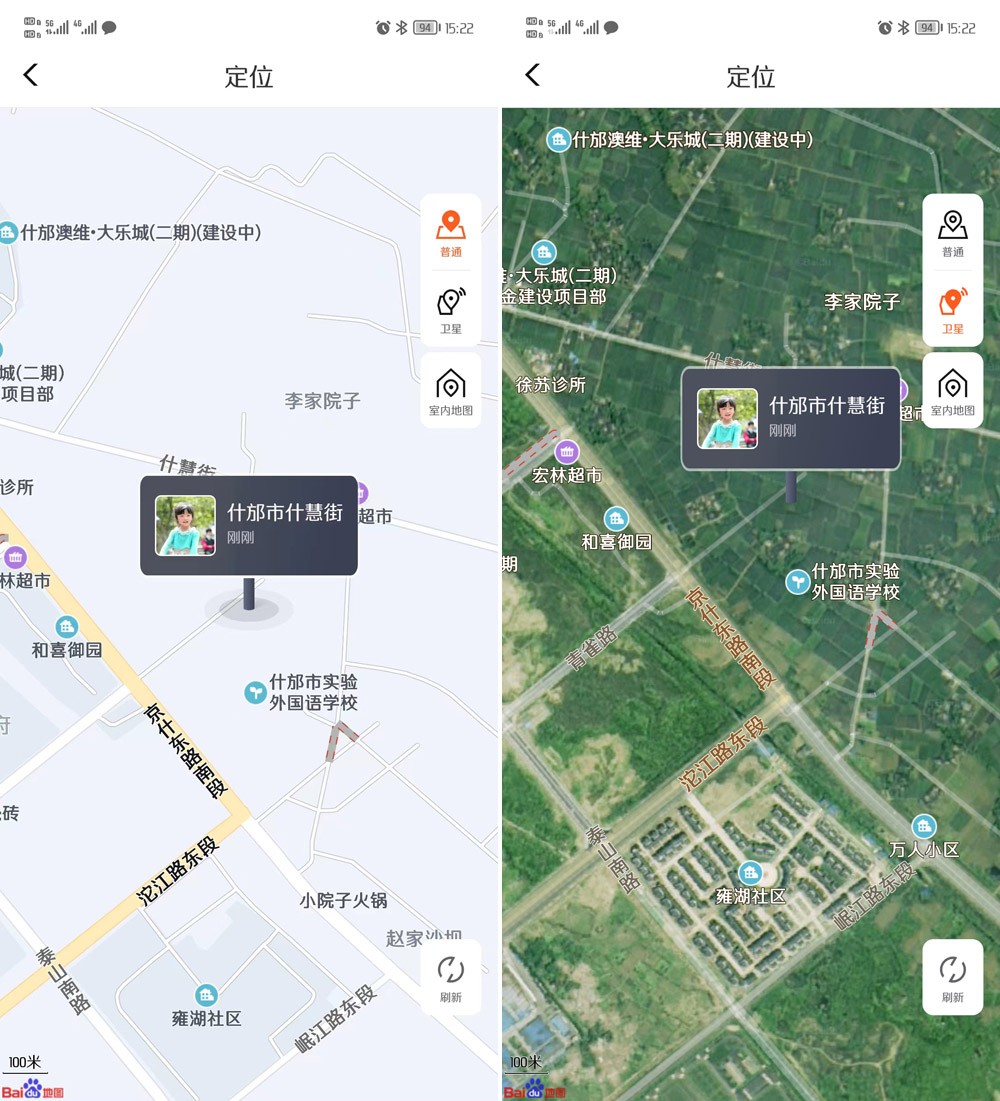
Task: Select the 小院子火锅 place on standard map
Action: (x=343, y=900)
